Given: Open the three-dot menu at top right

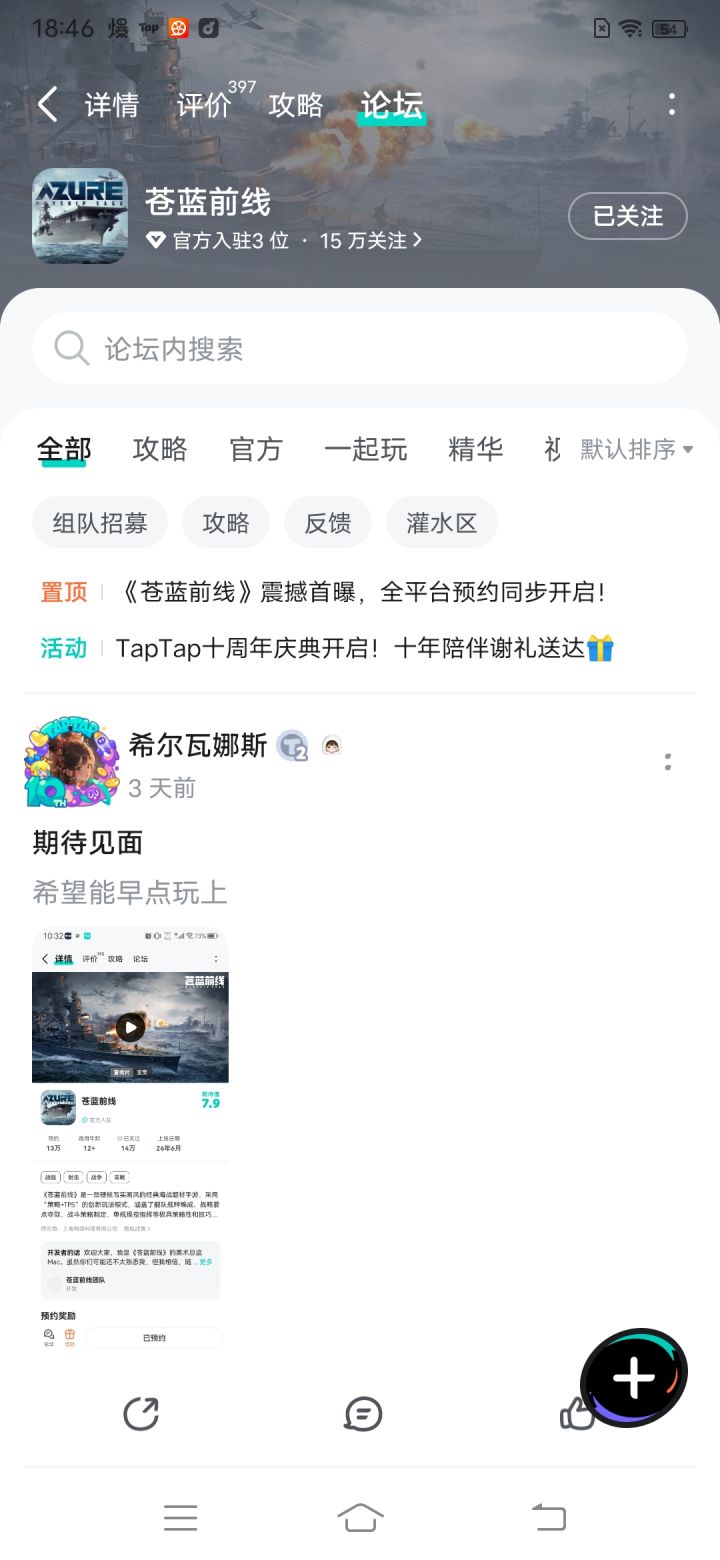Looking at the screenshot, I should pos(672,104).
